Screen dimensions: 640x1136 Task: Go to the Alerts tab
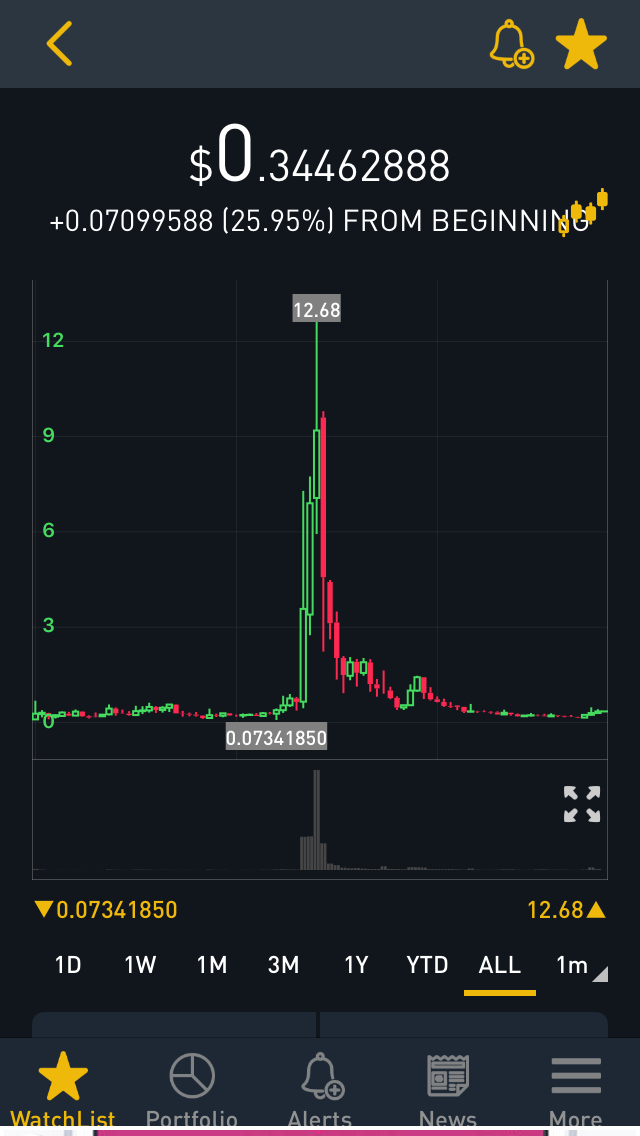[320, 1089]
